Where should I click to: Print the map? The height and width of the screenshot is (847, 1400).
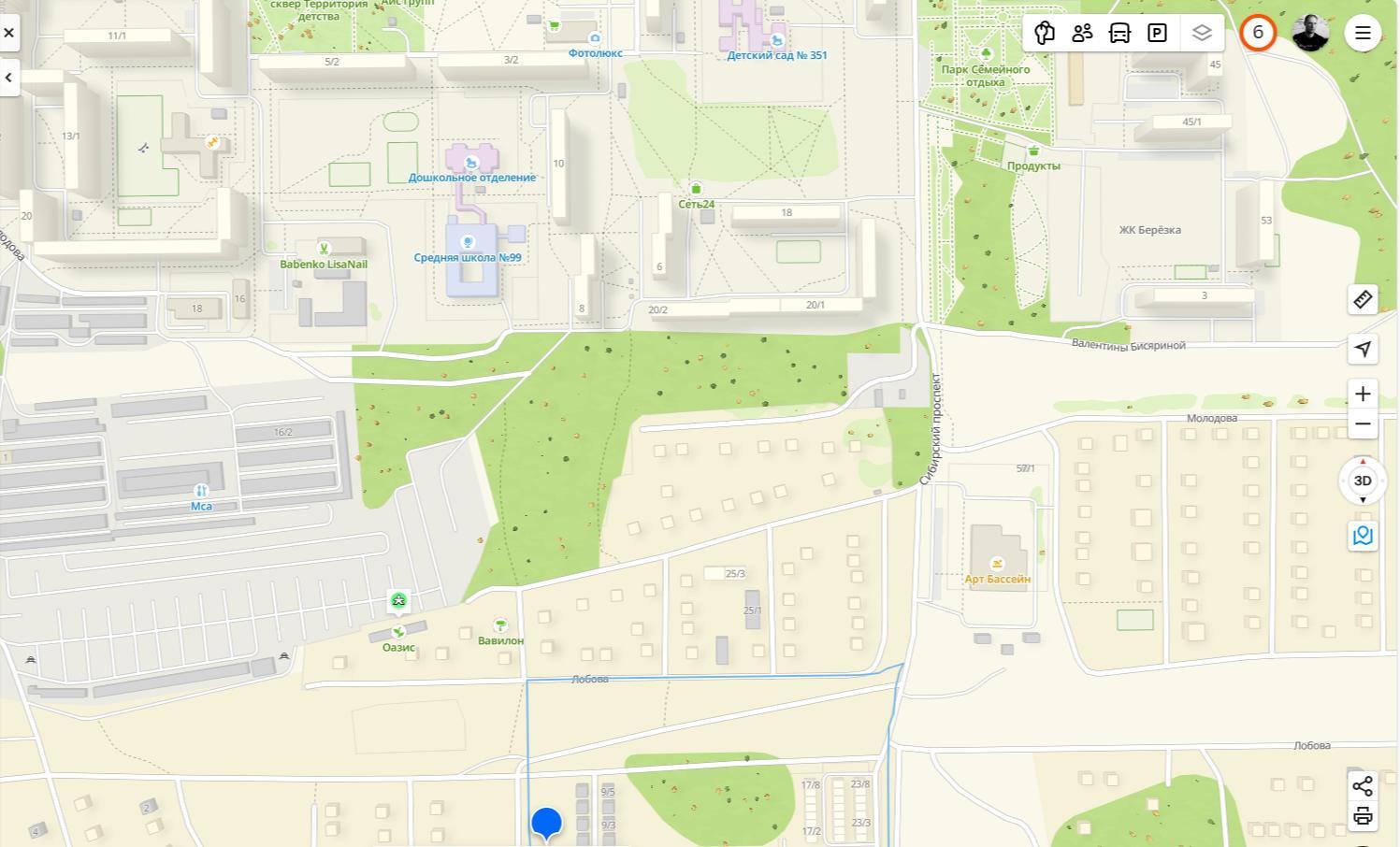[1363, 816]
